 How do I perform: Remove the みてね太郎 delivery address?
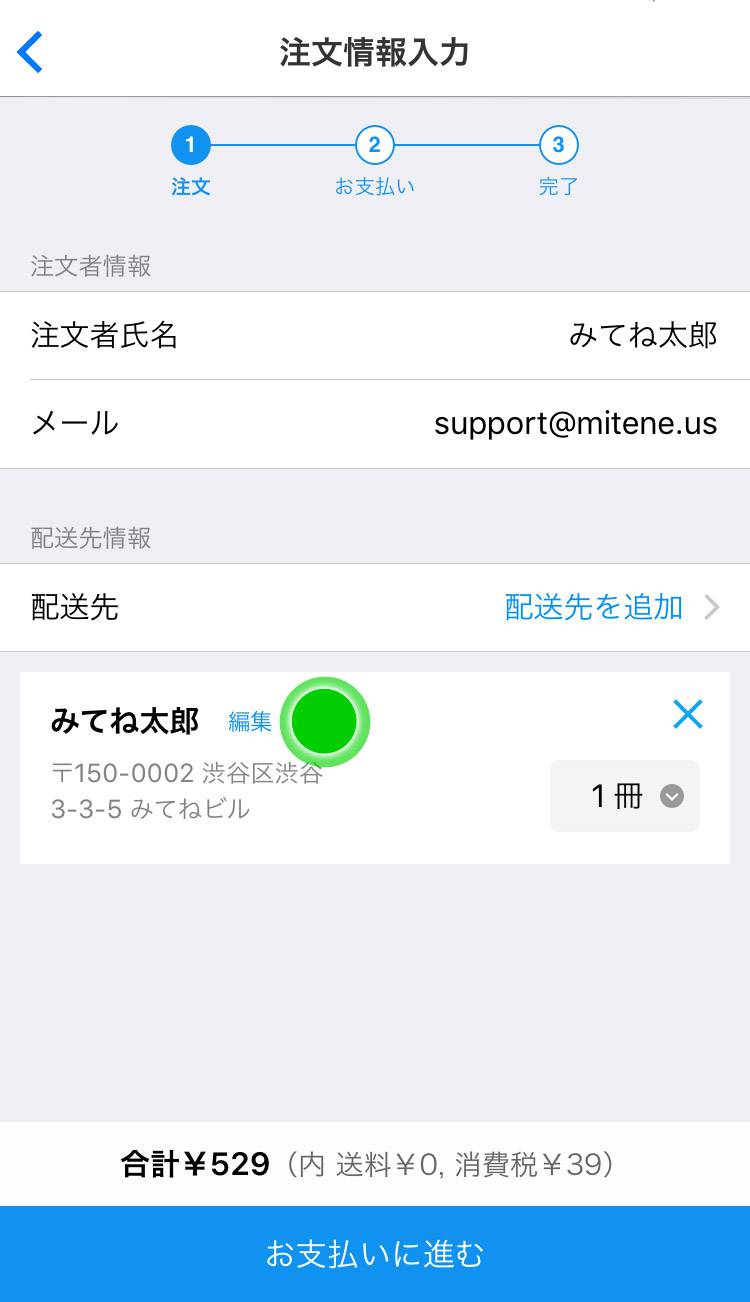tap(688, 714)
